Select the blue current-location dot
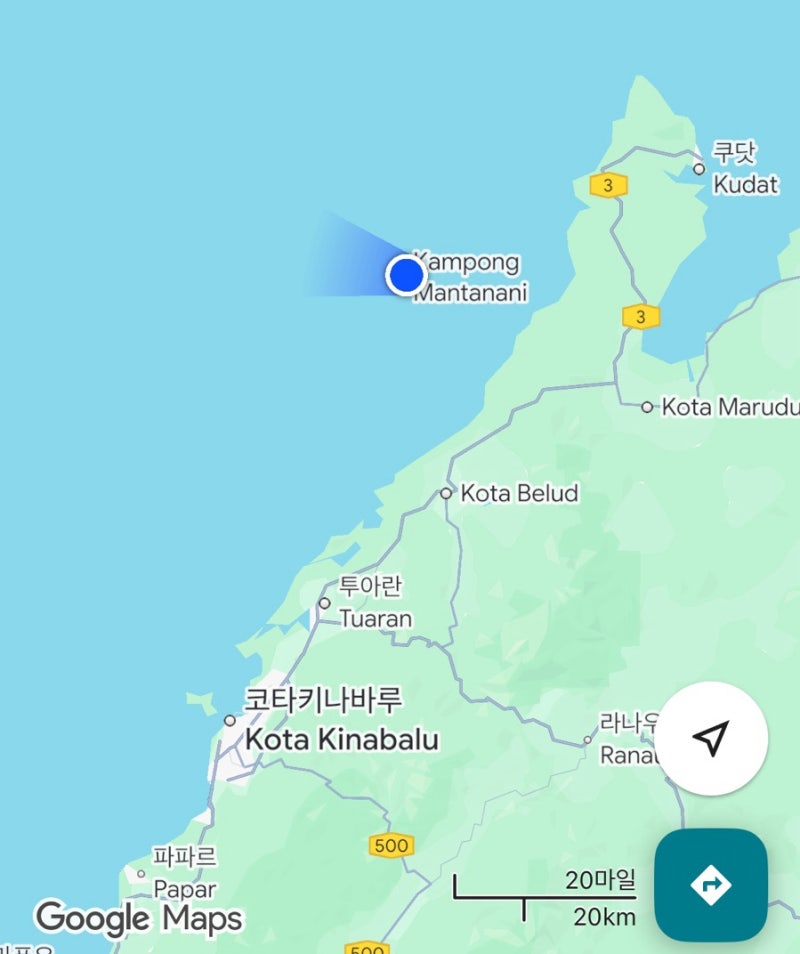The height and width of the screenshot is (954, 800). [406, 275]
